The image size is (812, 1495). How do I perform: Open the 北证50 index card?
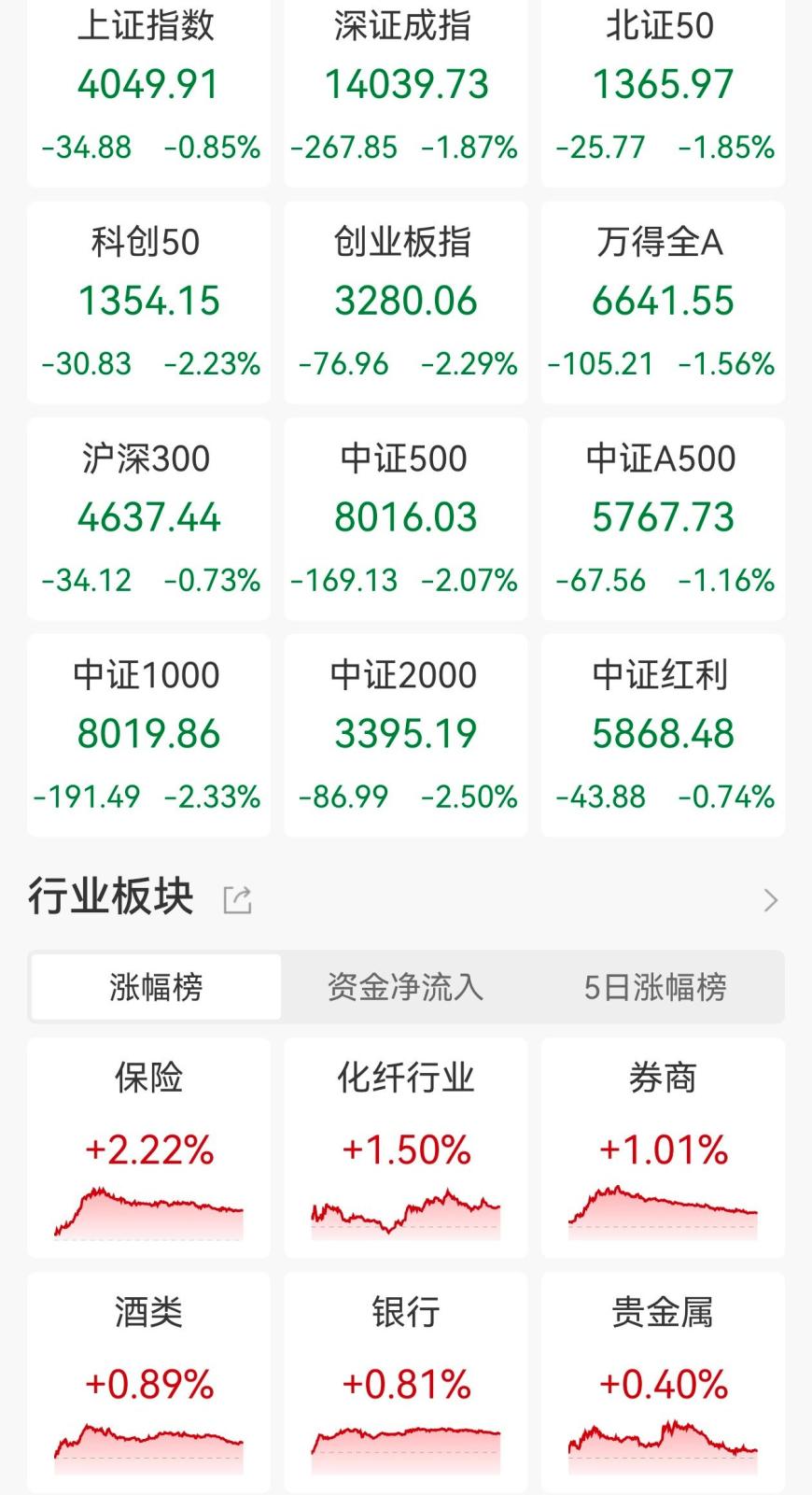(663, 89)
